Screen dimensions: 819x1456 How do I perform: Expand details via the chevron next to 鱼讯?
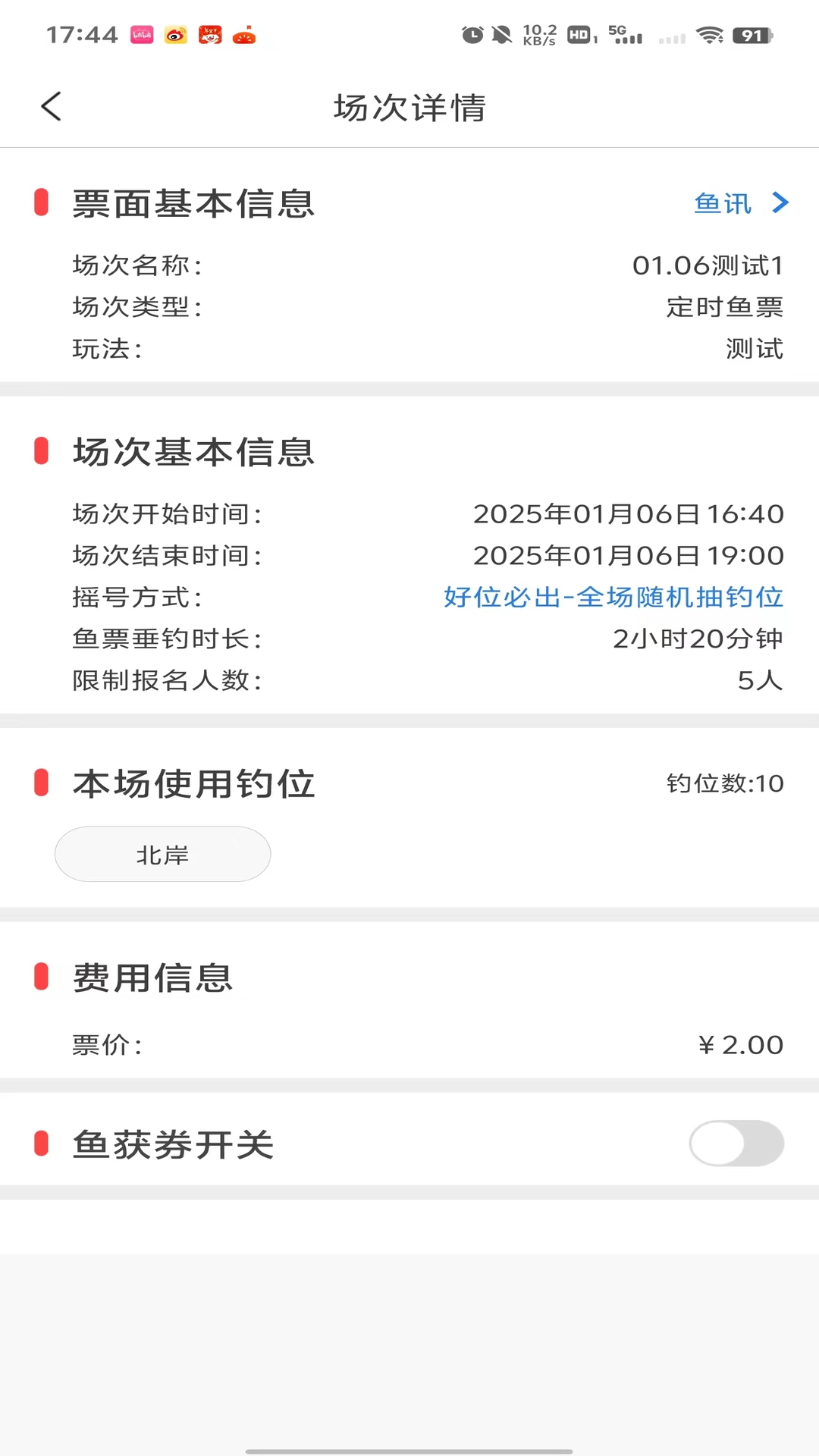pos(779,202)
